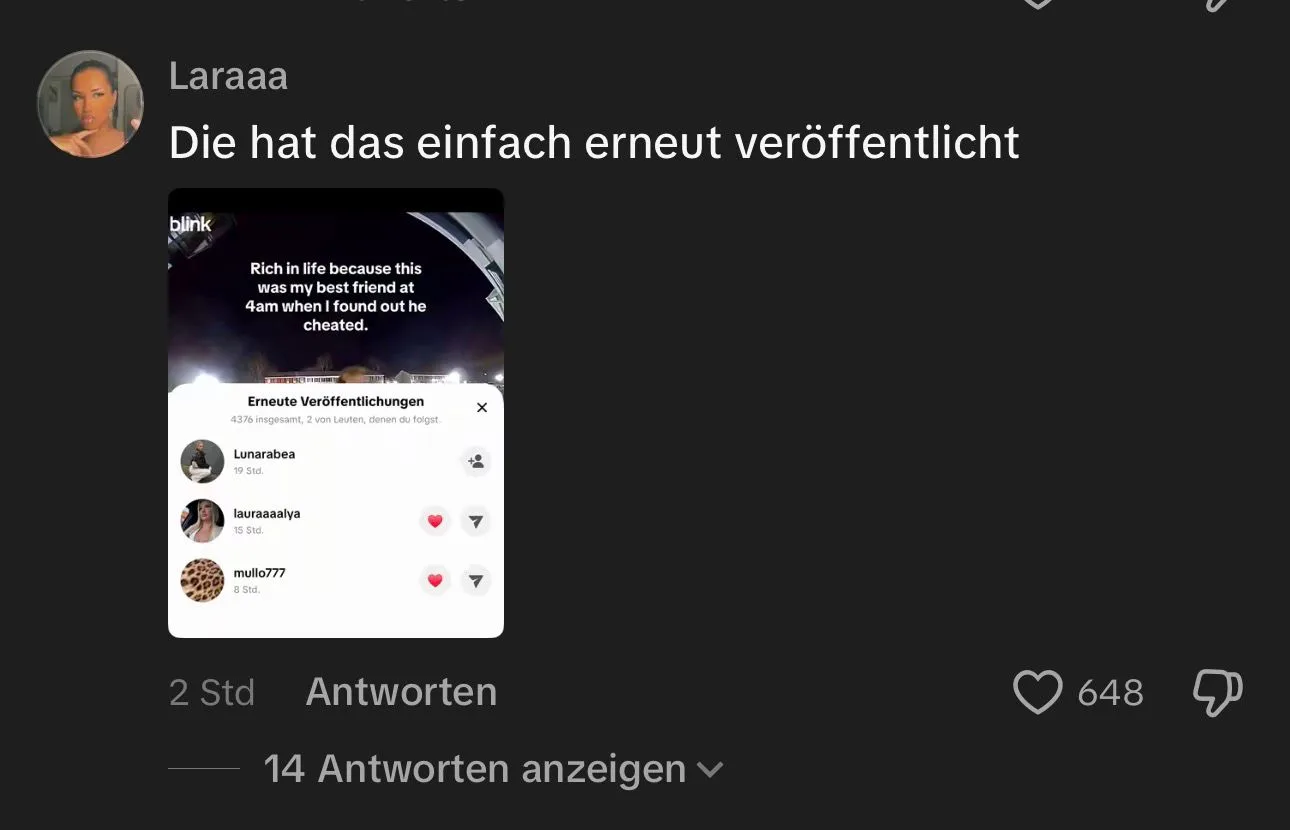
Task: Like Laraaa's comment with the heart
Action: tap(1037, 692)
